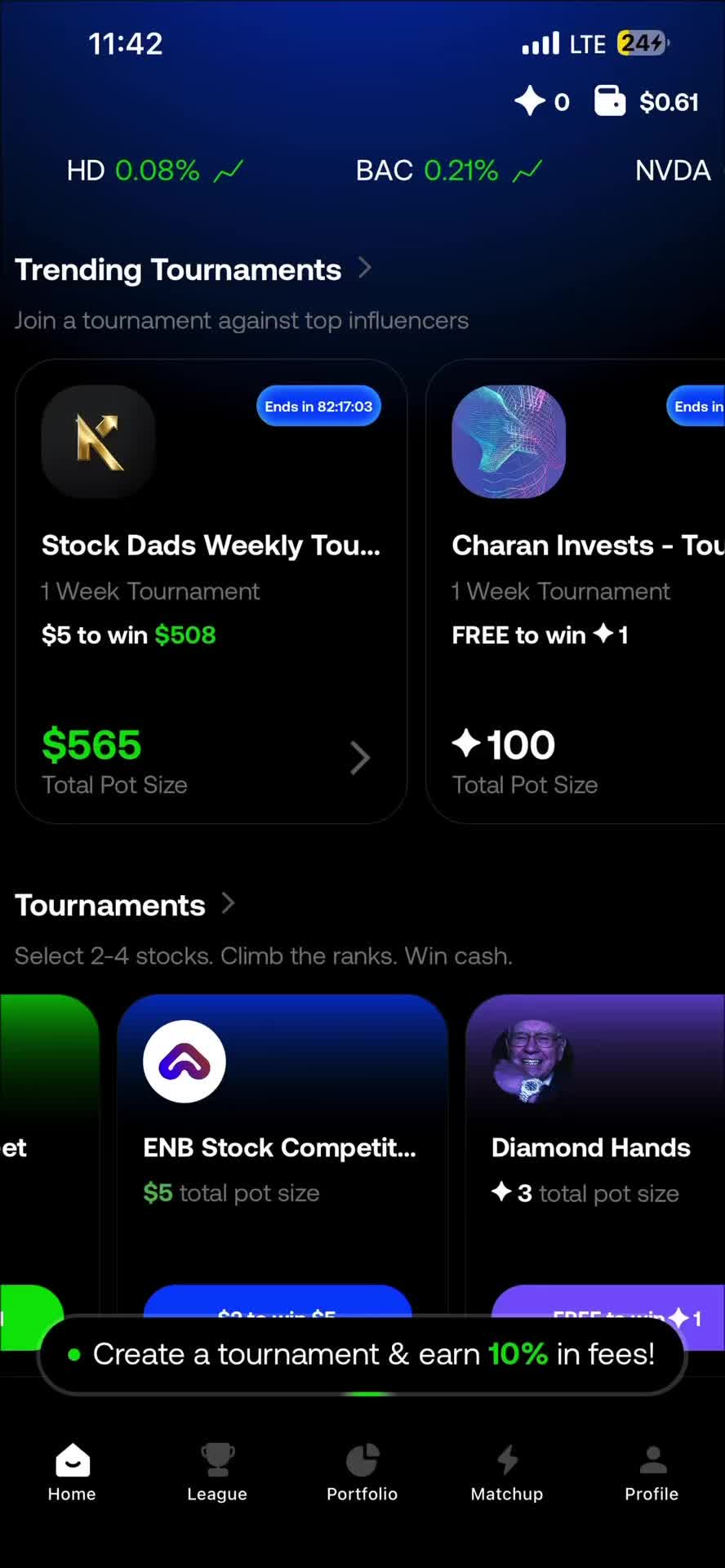Open the star points balance
This screenshot has height=1568, width=725.
tap(542, 102)
